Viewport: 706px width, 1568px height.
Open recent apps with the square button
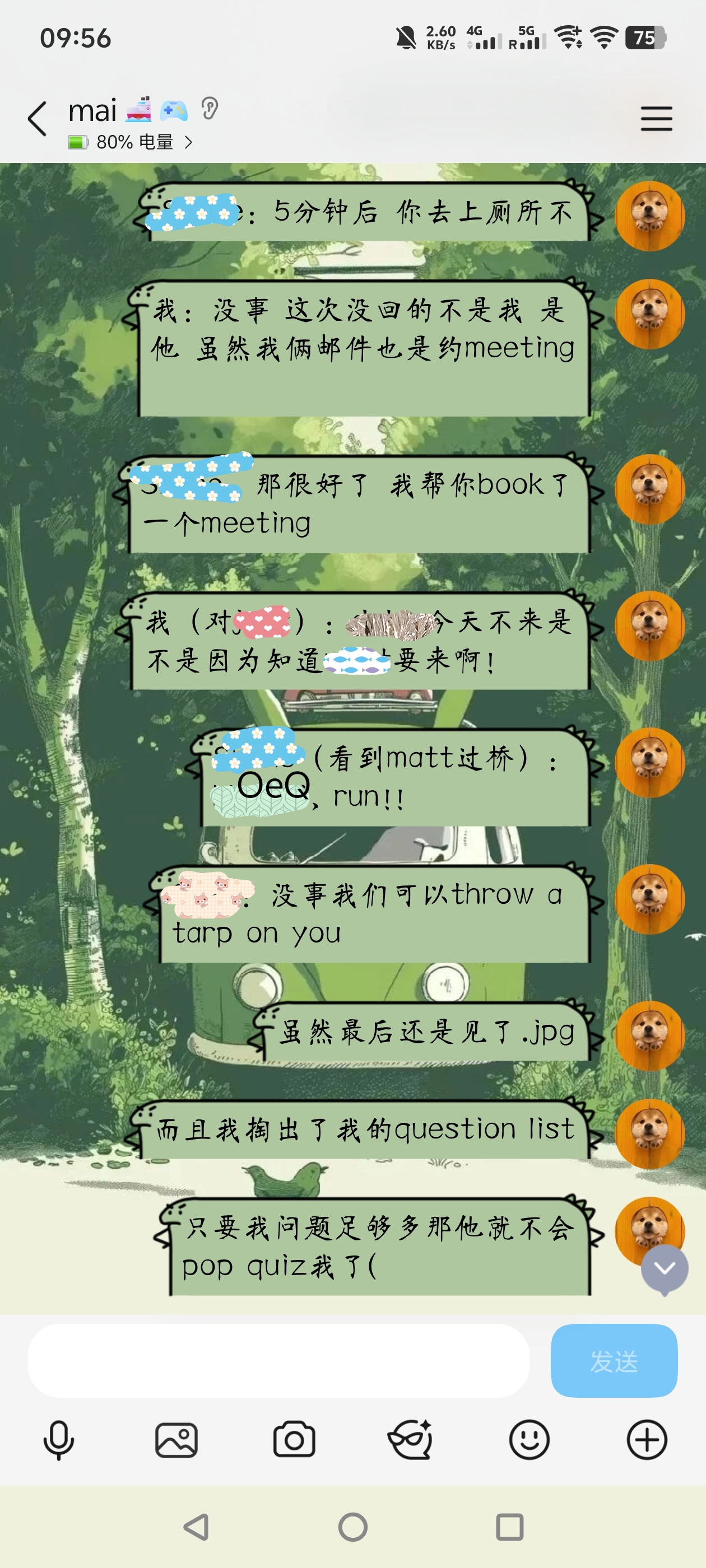coord(510,1527)
